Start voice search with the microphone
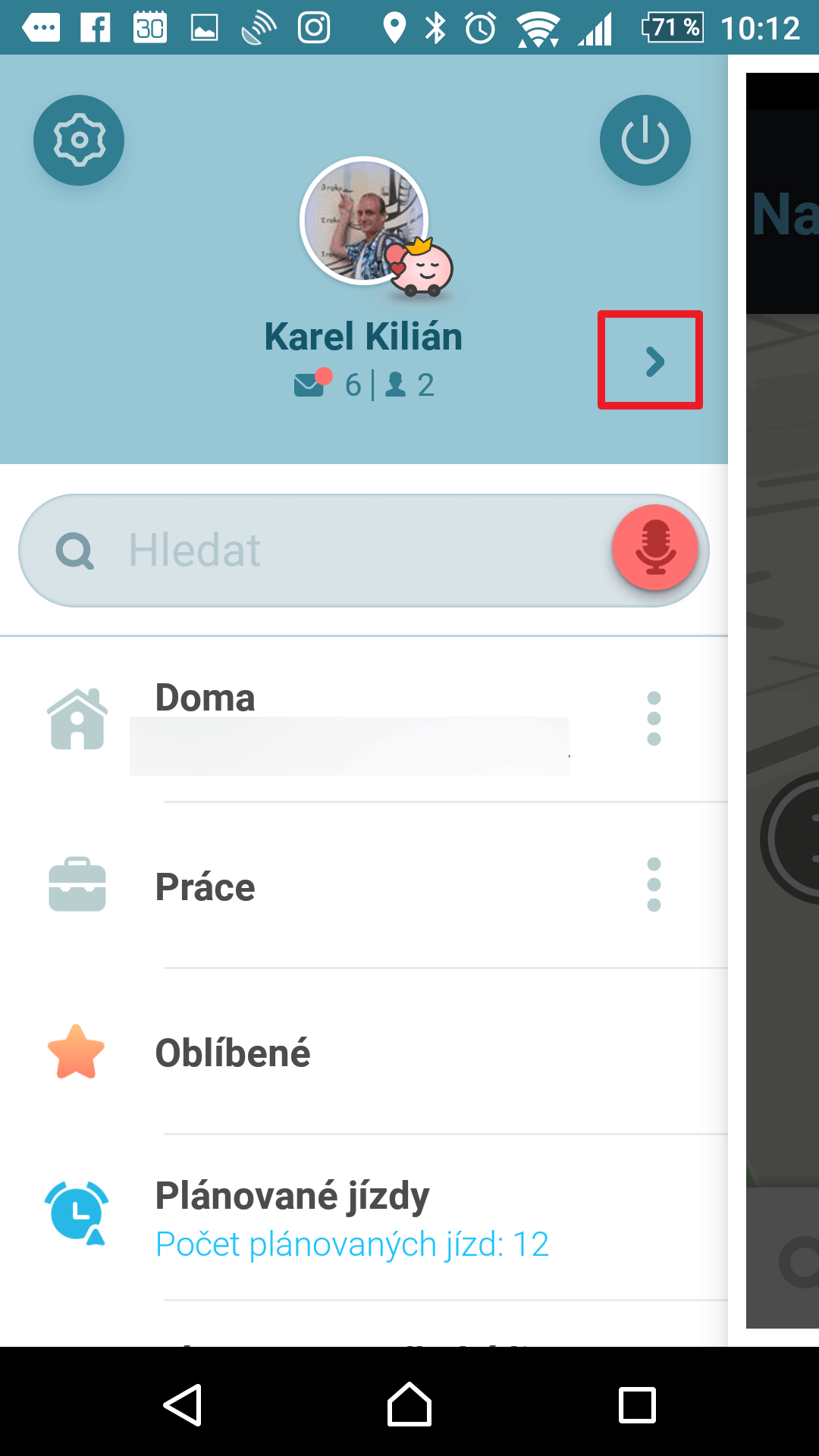The height and width of the screenshot is (1456, 819). 655,548
